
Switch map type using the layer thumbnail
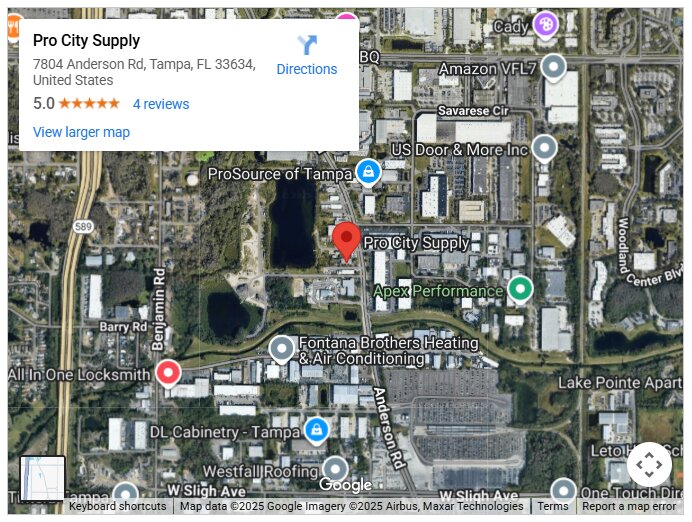(x=42, y=478)
